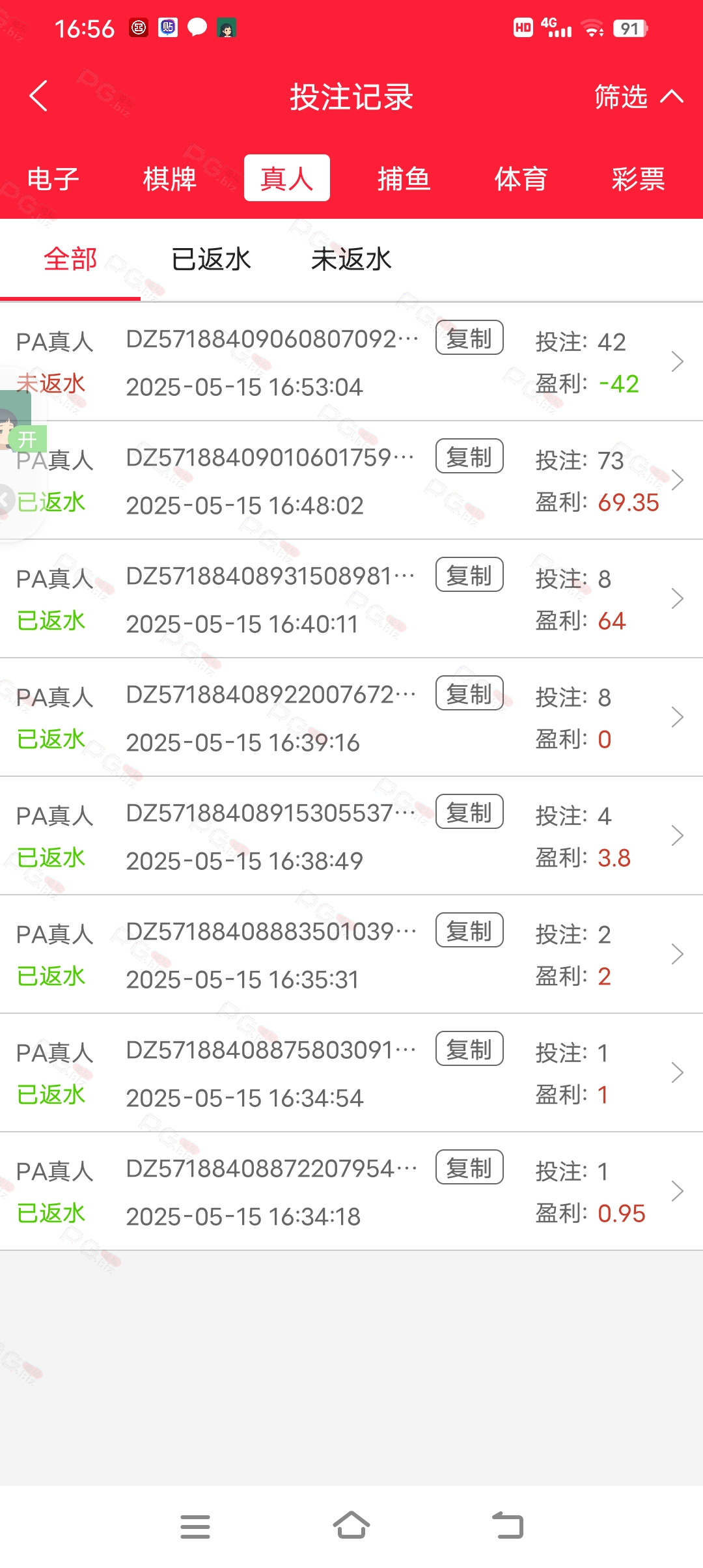Go back using the header arrow

point(38,96)
